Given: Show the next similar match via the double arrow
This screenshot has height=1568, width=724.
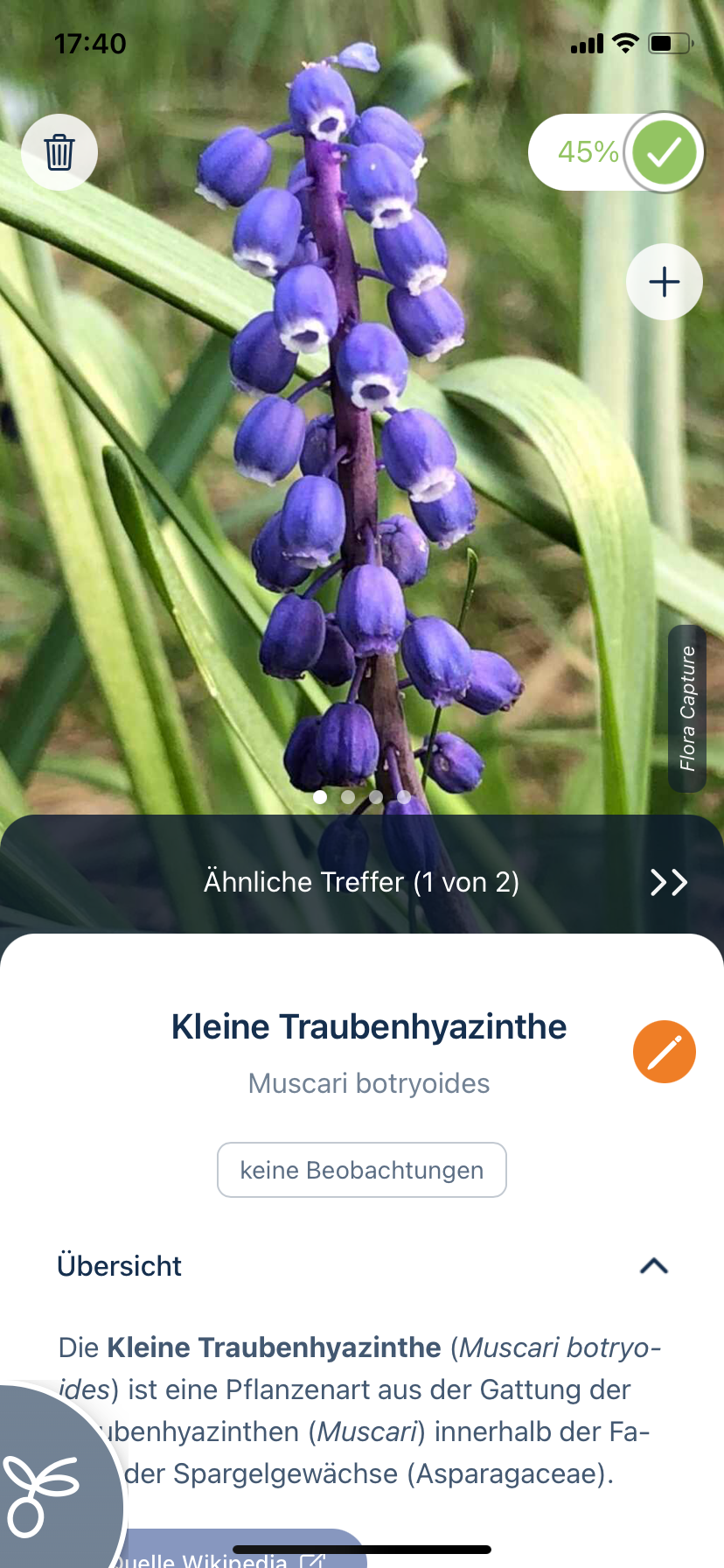Looking at the screenshot, I should [669, 882].
